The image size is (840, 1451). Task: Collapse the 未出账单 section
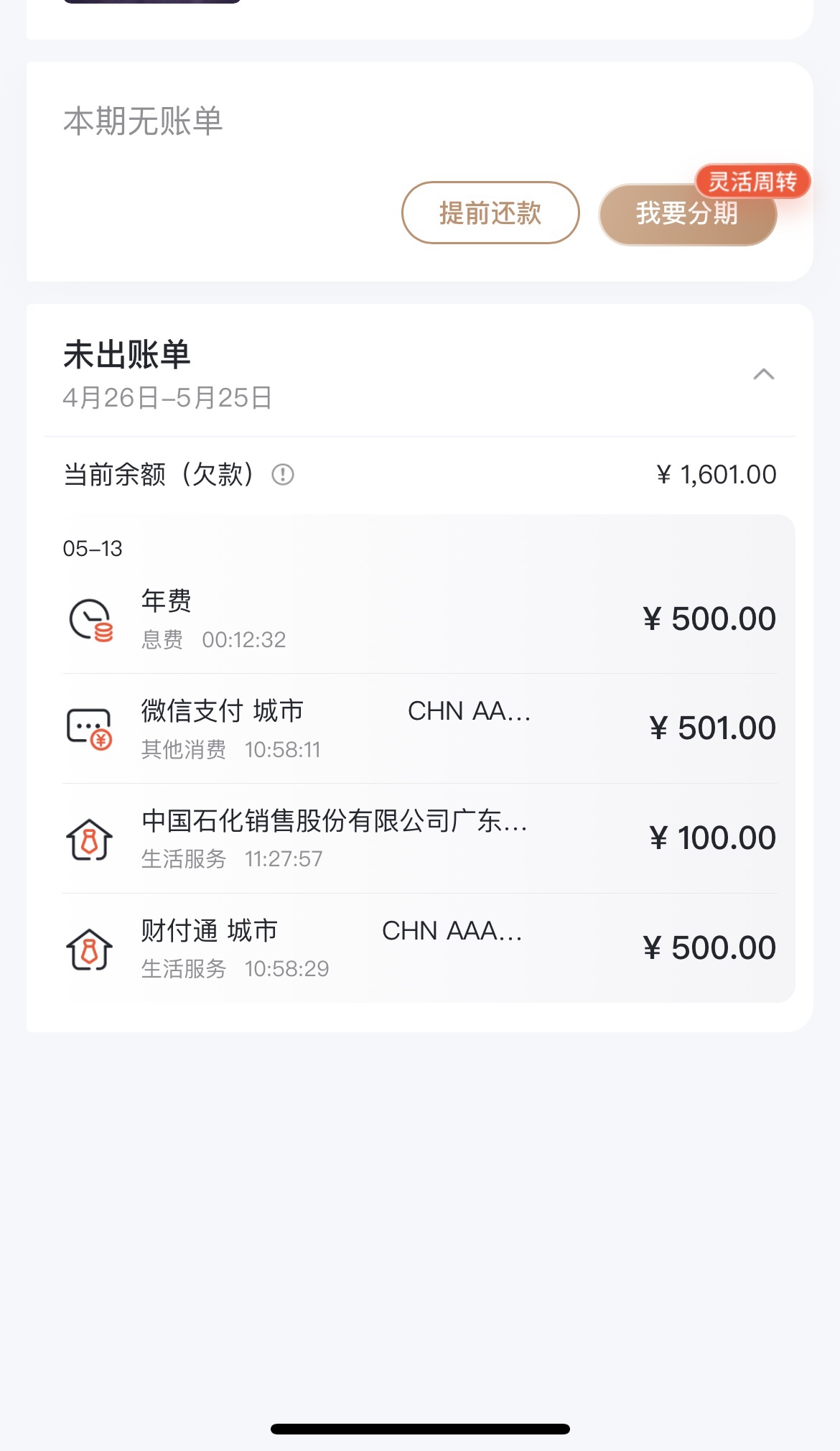pos(763,374)
